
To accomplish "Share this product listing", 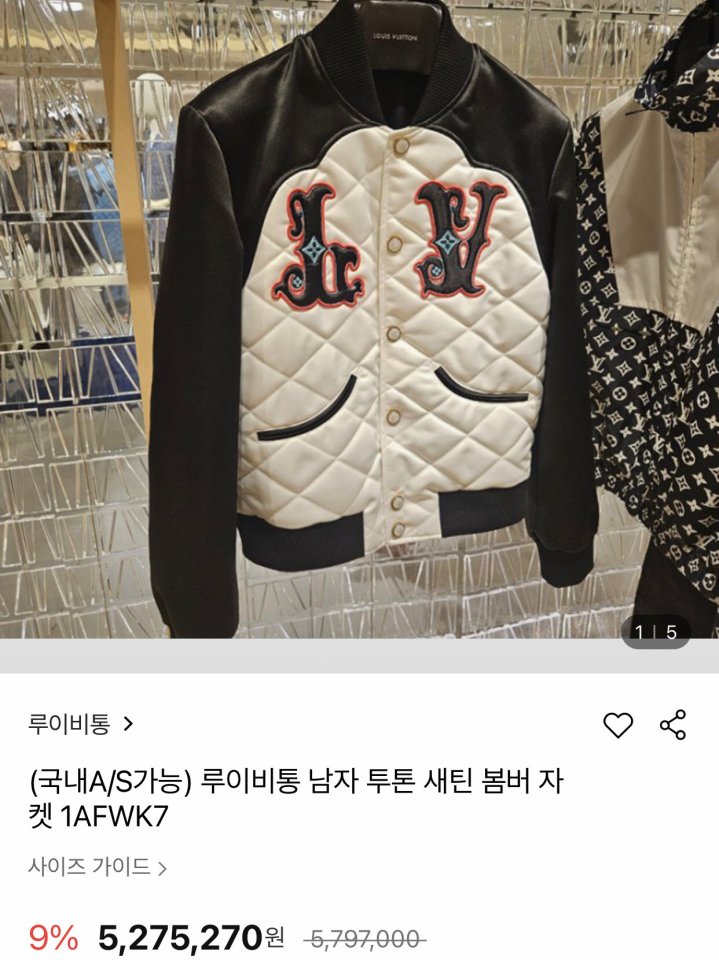I will (673, 725).
